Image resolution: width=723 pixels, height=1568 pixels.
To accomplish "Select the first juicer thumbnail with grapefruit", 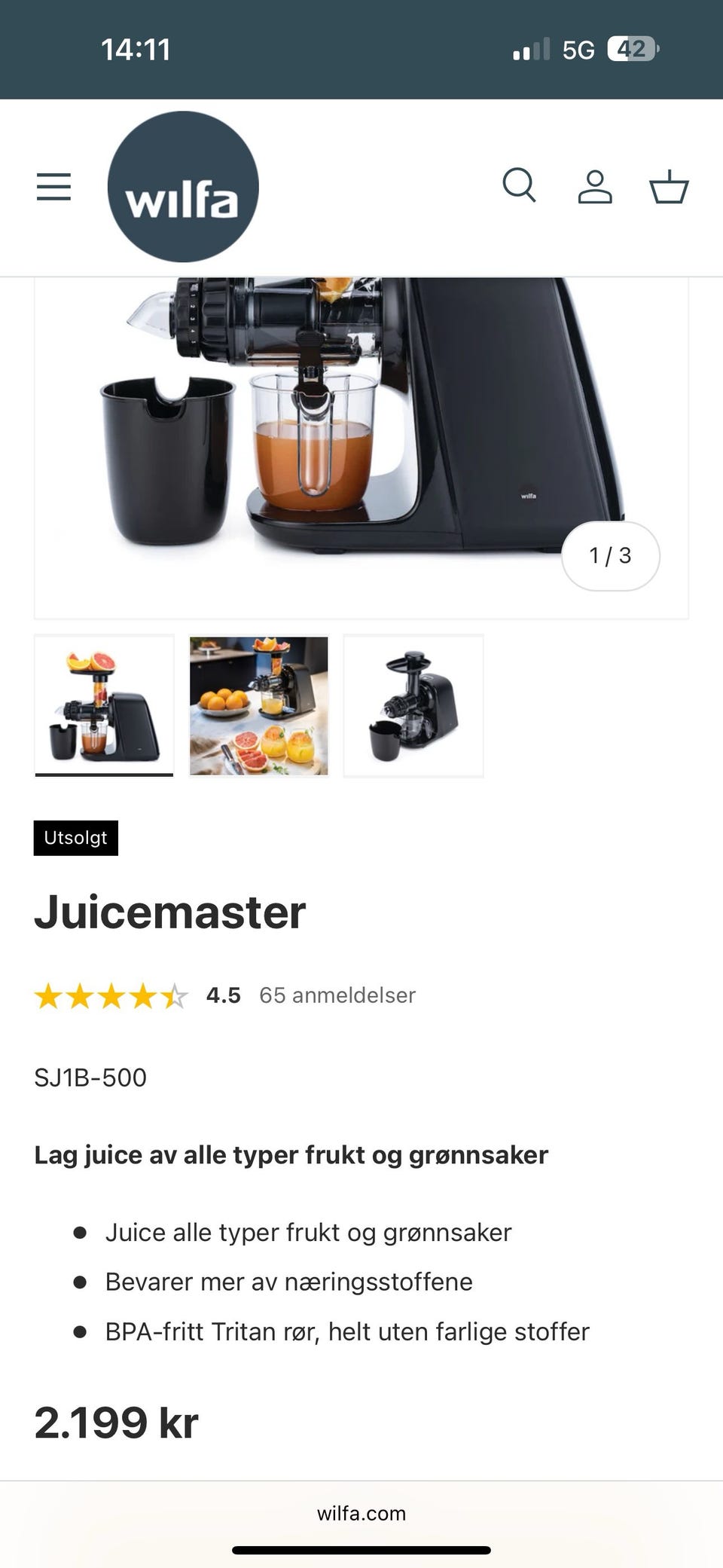I will click(104, 705).
